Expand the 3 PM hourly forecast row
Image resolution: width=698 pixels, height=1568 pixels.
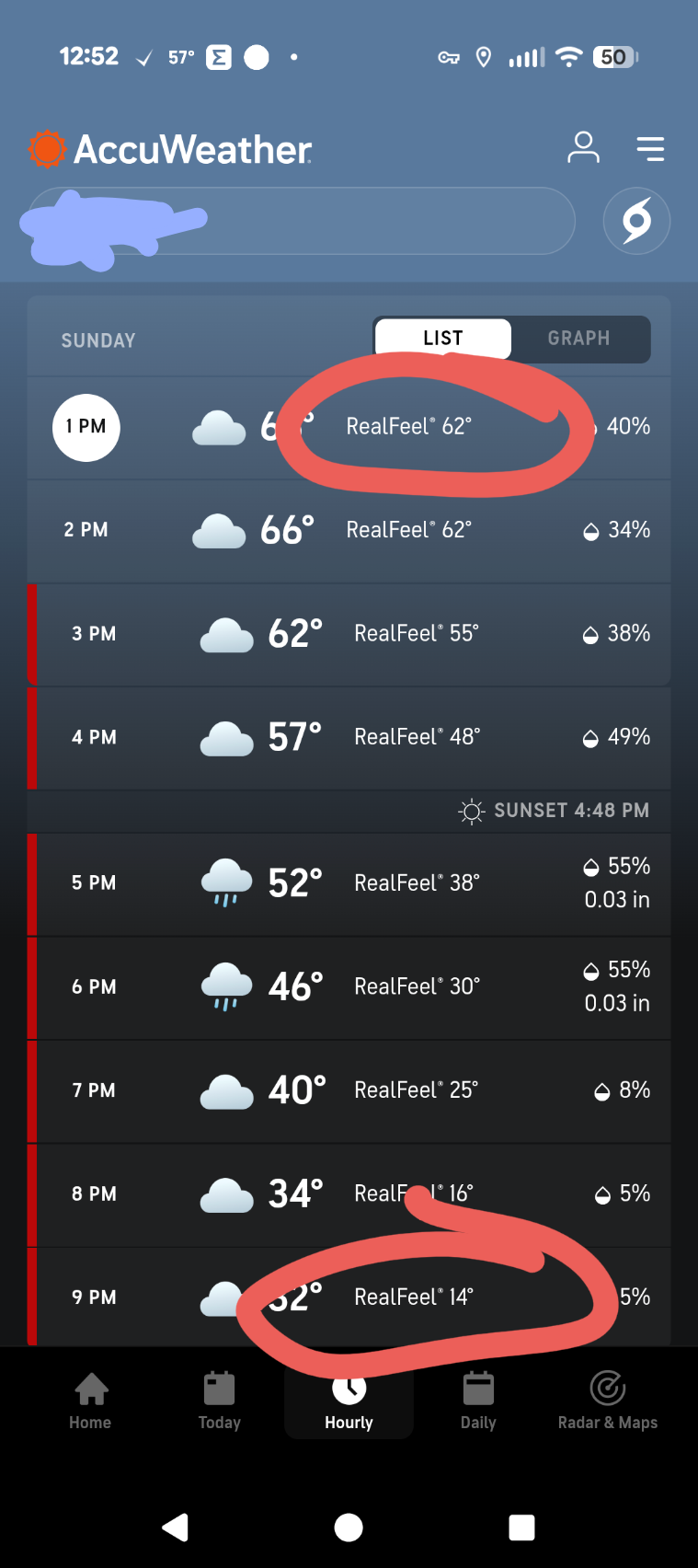pos(349,634)
